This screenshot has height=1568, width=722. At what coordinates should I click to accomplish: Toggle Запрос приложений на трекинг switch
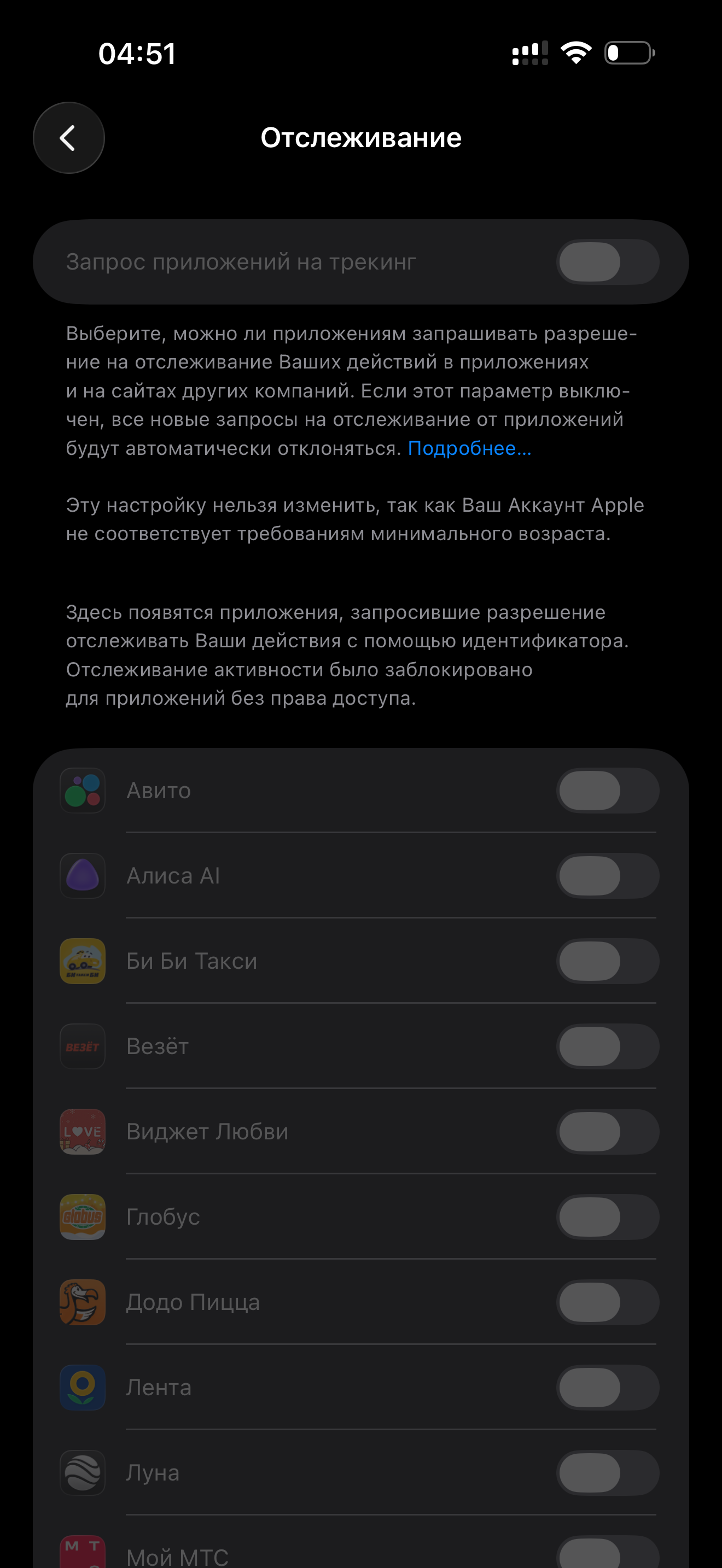607,262
